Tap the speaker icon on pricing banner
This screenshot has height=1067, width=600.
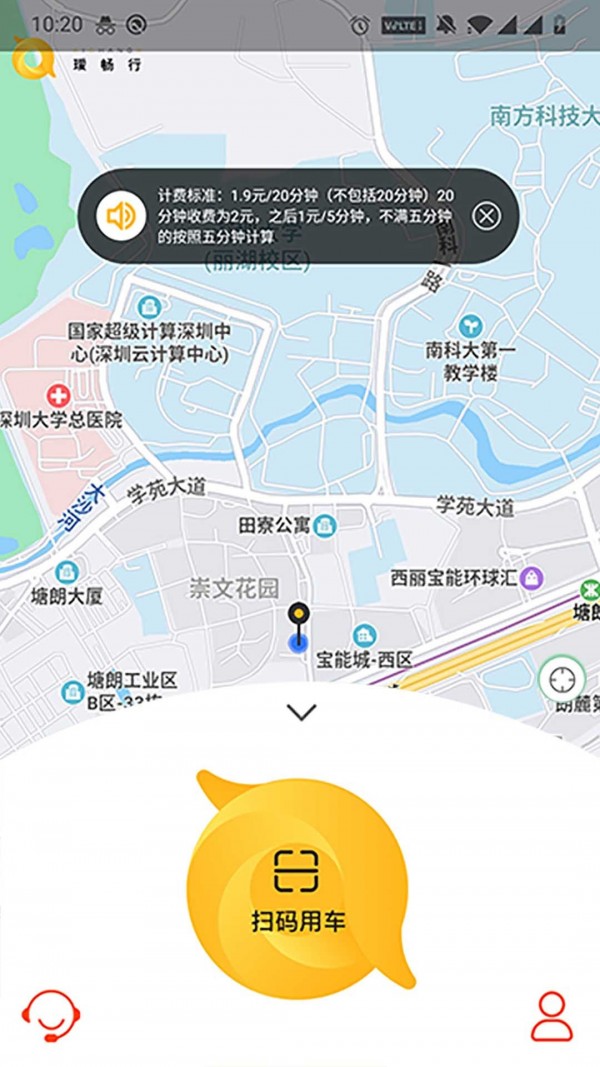tap(122, 215)
